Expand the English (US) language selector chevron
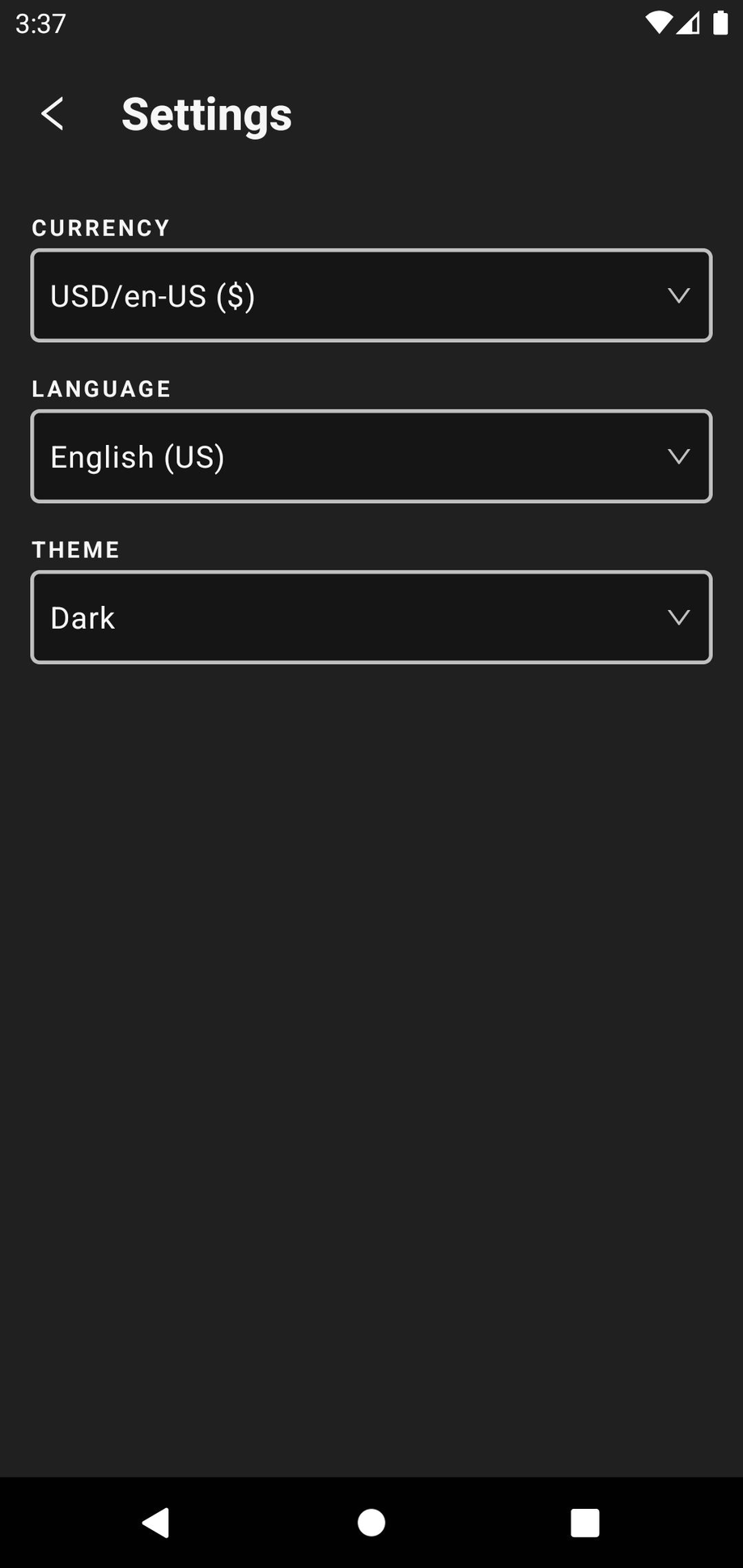Viewport: 743px width, 1568px height. (x=680, y=456)
